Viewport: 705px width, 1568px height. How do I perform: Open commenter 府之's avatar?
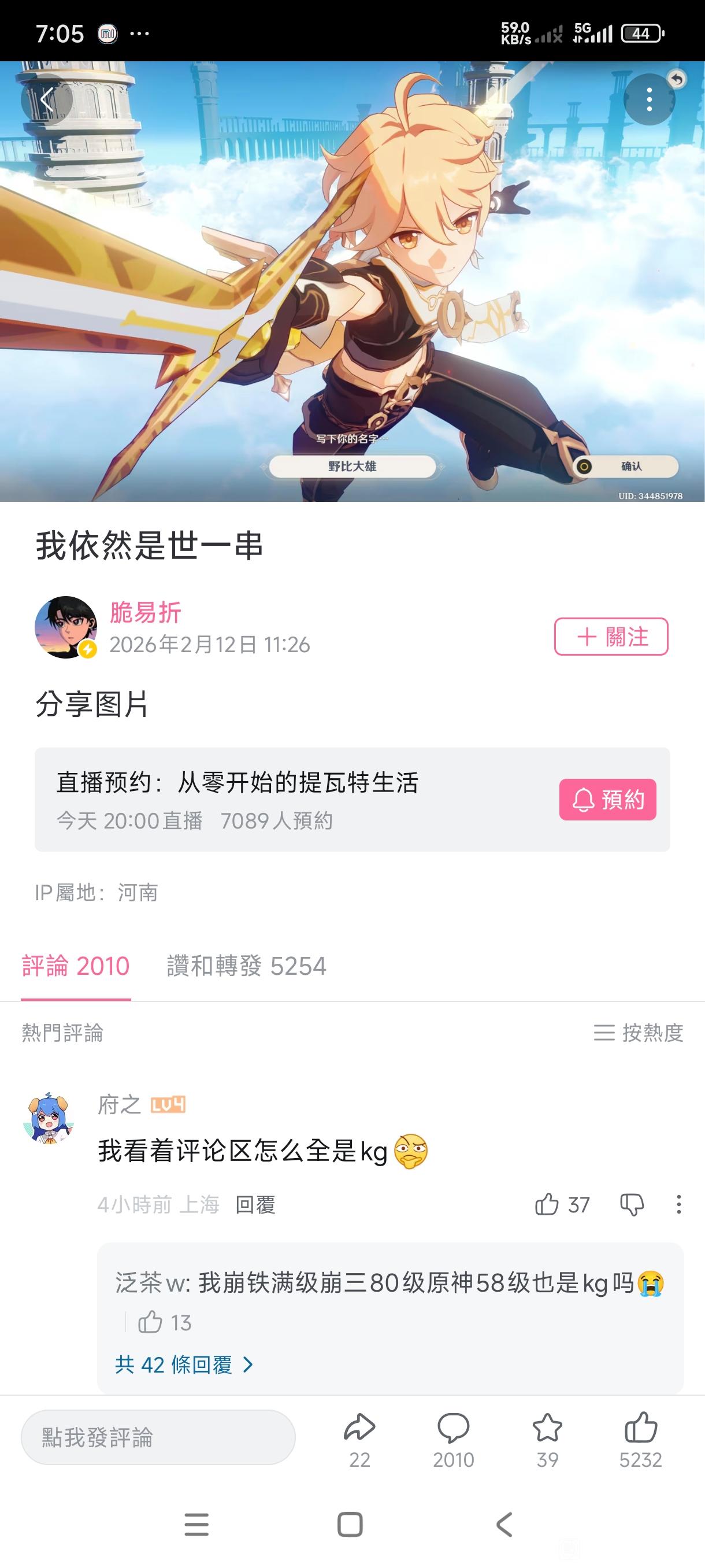click(x=49, y=1118)
